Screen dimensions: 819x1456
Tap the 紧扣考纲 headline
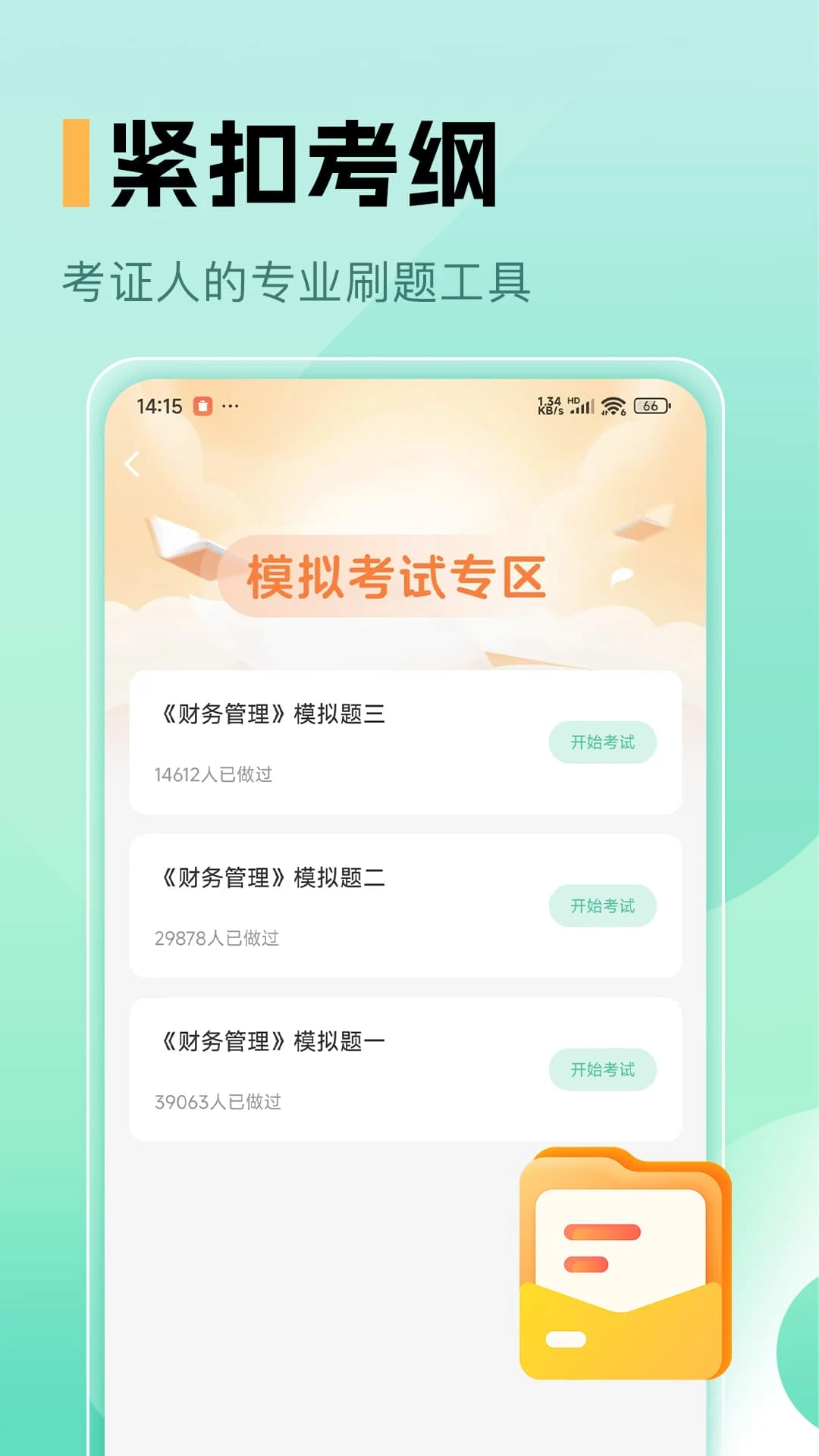click(x=303, y=163)
